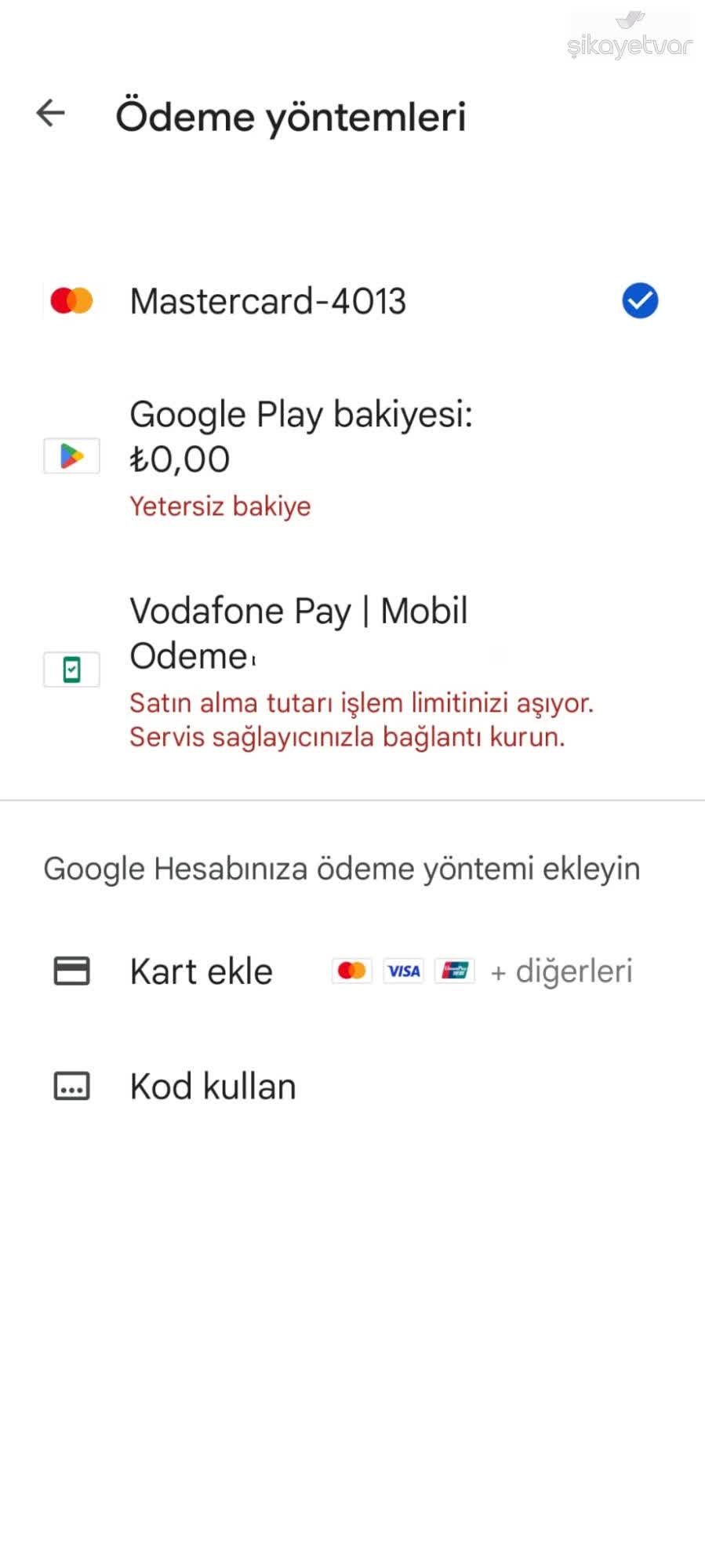Click the add card icon next to Kart ekle

[x=71, y=971]
